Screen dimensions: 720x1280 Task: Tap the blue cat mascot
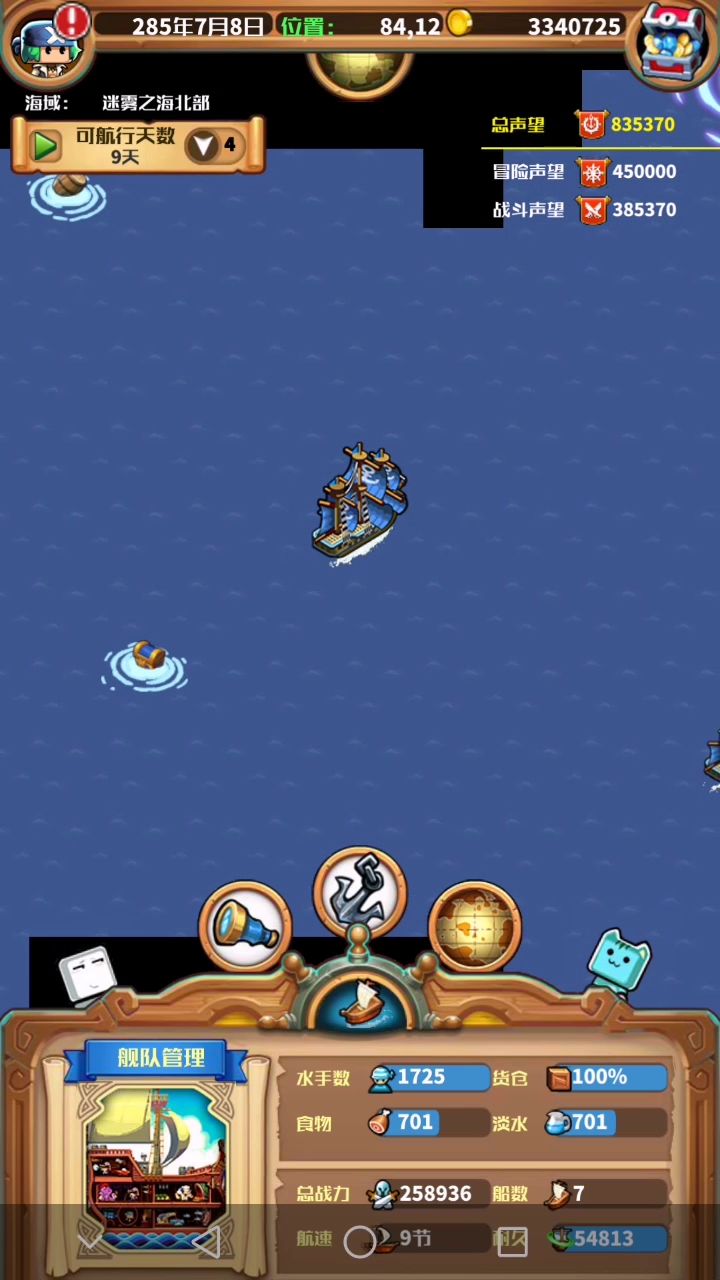coord(620,964)
